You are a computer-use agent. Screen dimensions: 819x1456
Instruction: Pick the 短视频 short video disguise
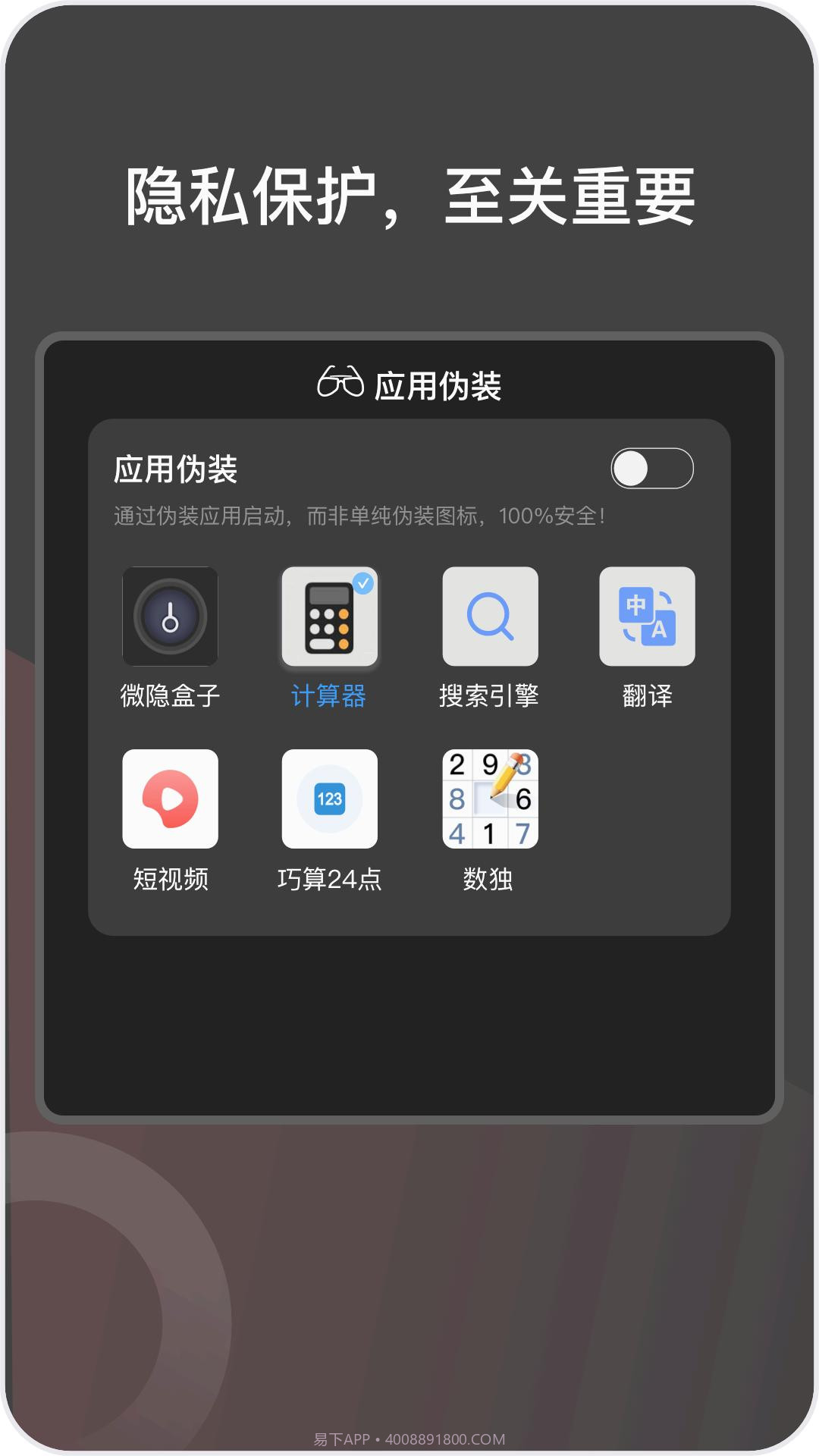[169, 798]
